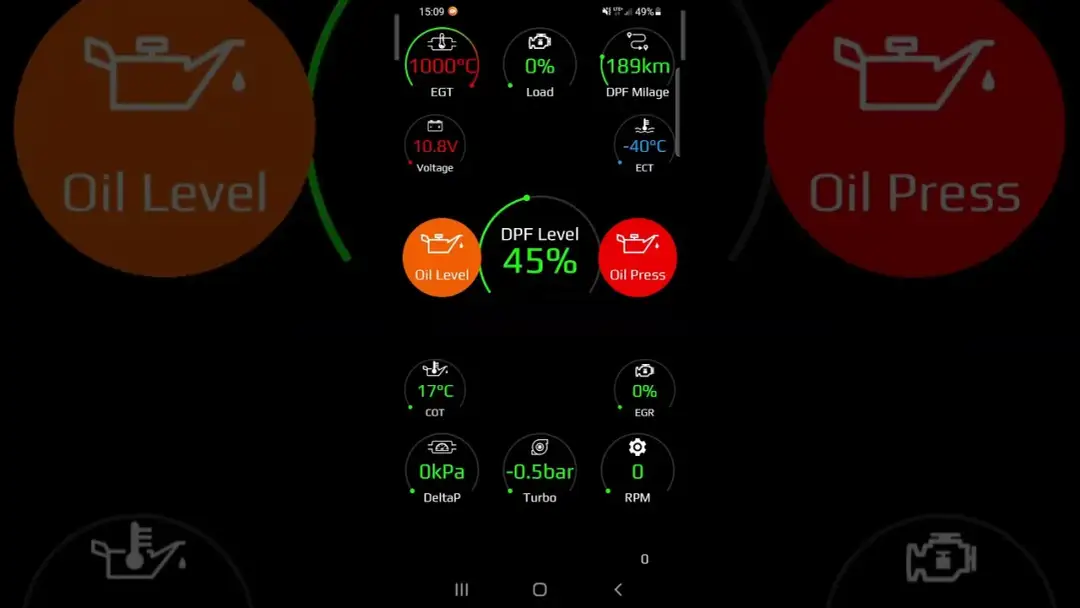The image size is (1080, 608).
Task: Go back using the navigation bar
Action: click(x=618, y=590)
